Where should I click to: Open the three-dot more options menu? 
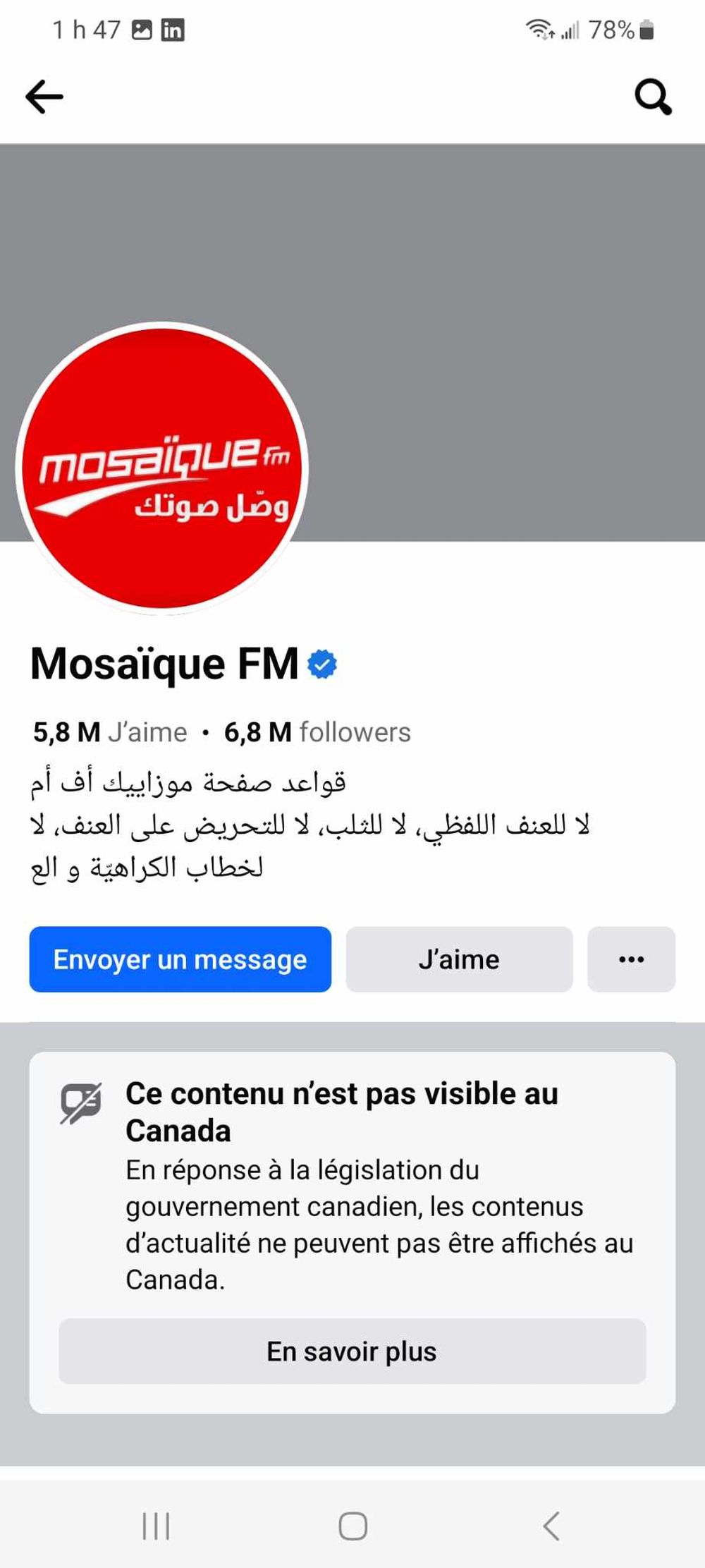(x=631, y=959)
